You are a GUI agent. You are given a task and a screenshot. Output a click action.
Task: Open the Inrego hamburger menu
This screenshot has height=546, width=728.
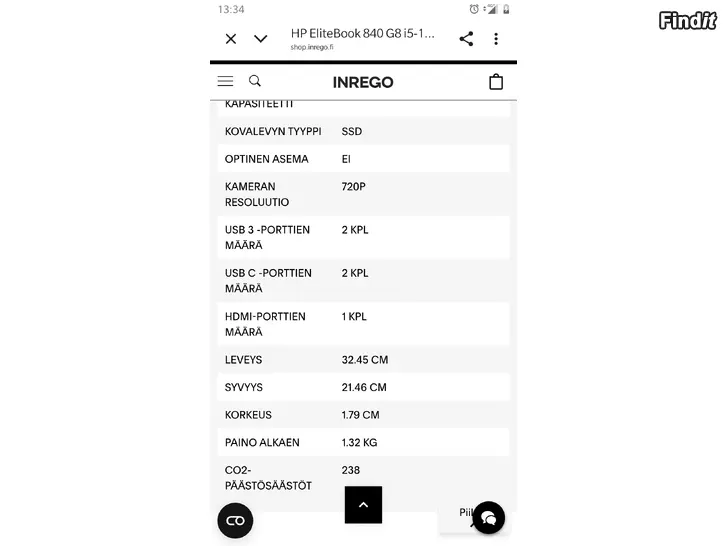[225, 81]
